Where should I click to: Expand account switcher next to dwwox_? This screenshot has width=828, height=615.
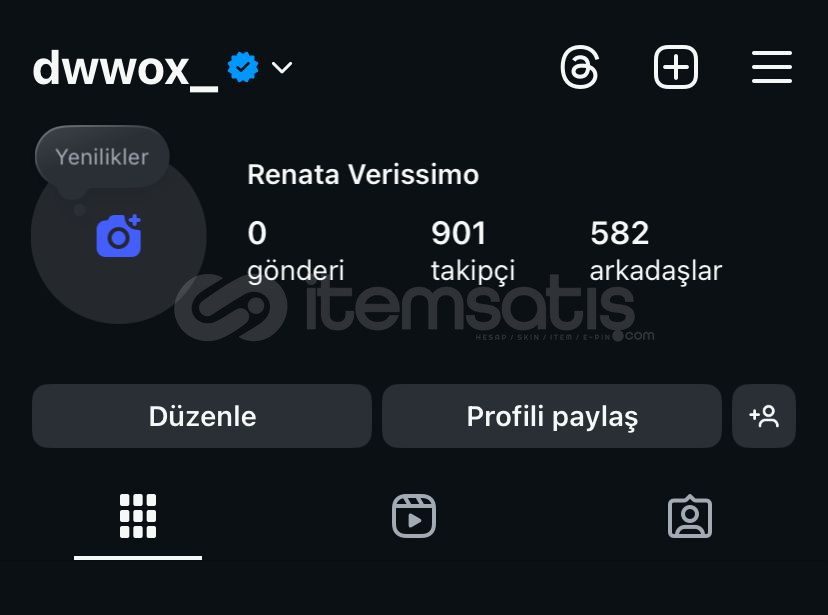283,68
